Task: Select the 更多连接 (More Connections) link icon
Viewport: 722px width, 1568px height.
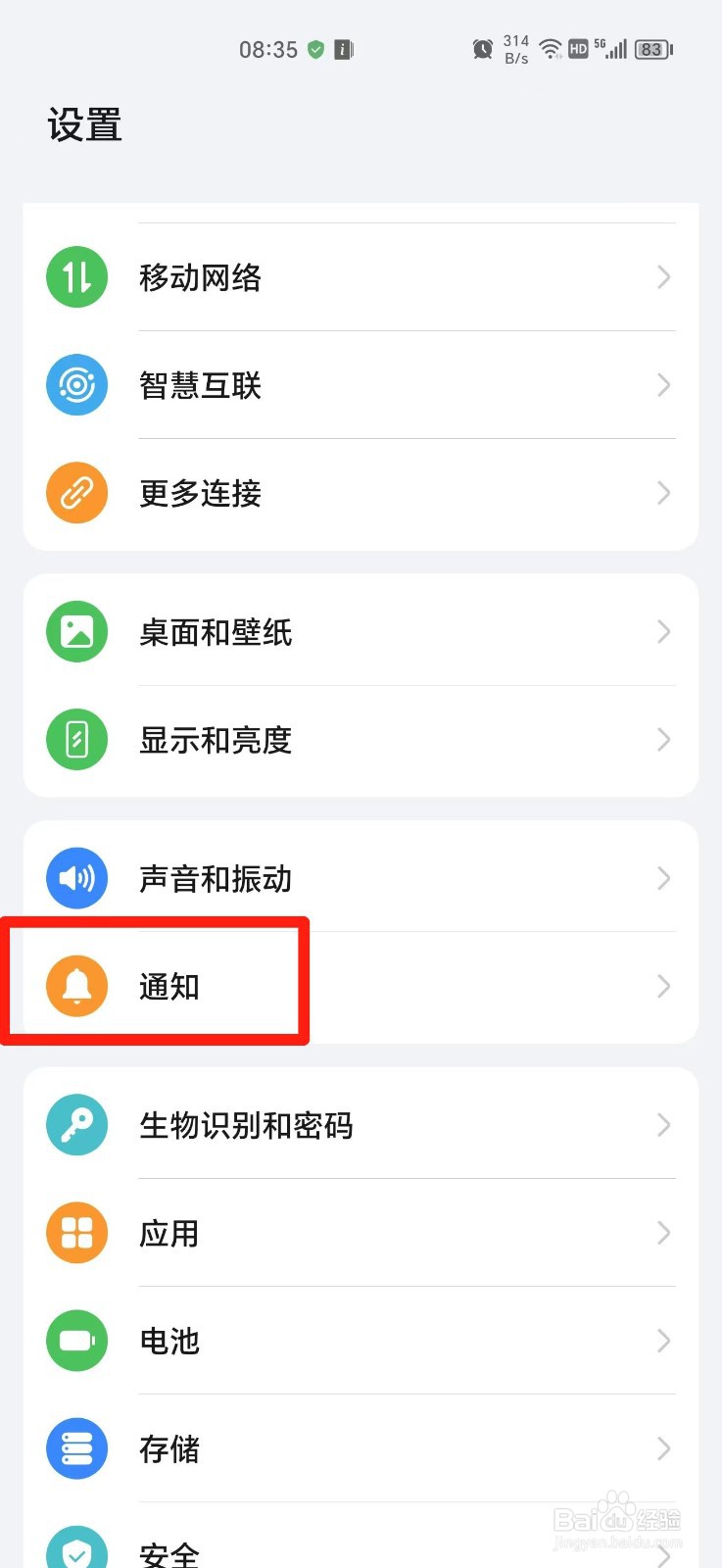Action: tap(76, 493)
